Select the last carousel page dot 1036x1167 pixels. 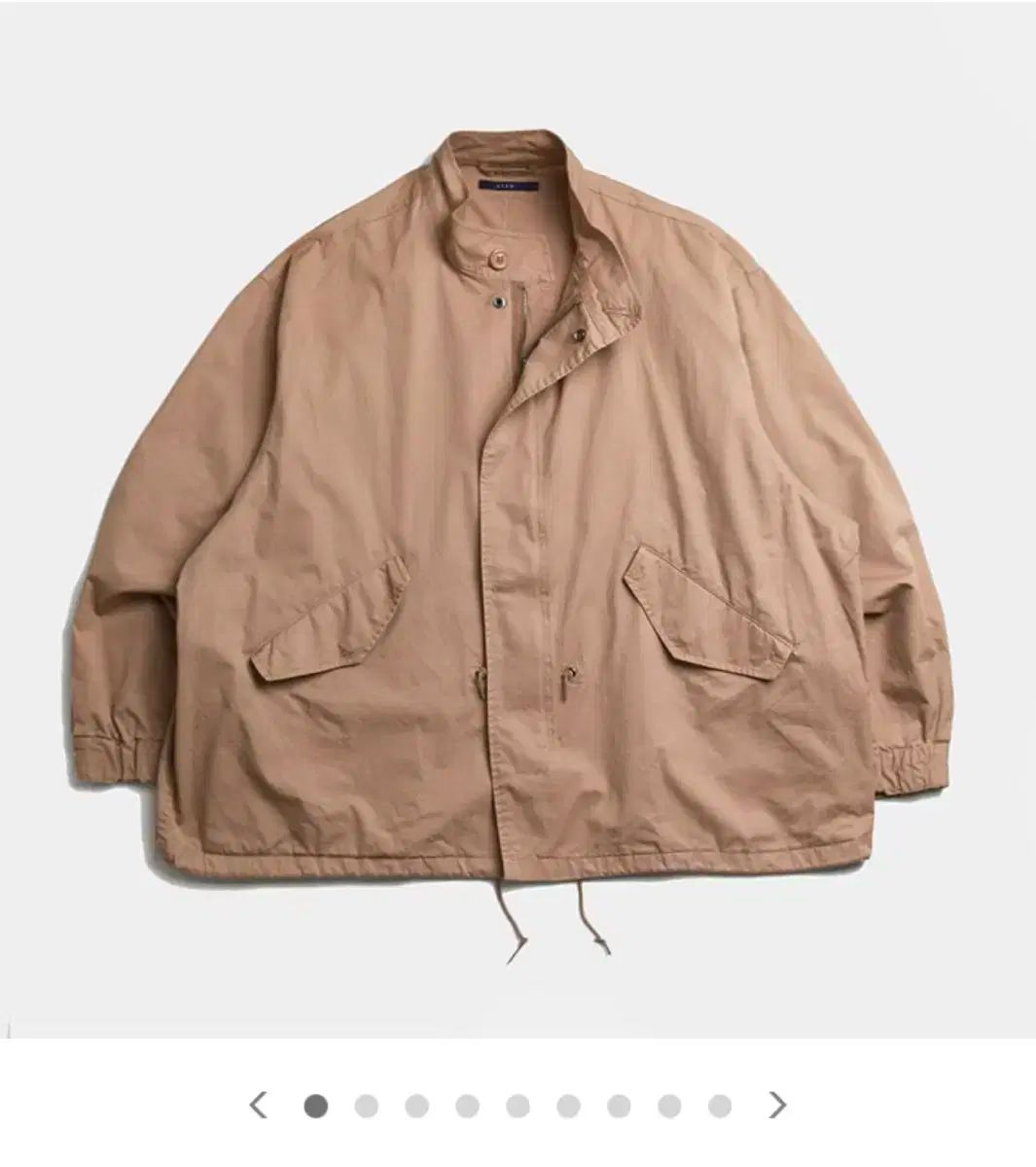(x=720, y=1106)
